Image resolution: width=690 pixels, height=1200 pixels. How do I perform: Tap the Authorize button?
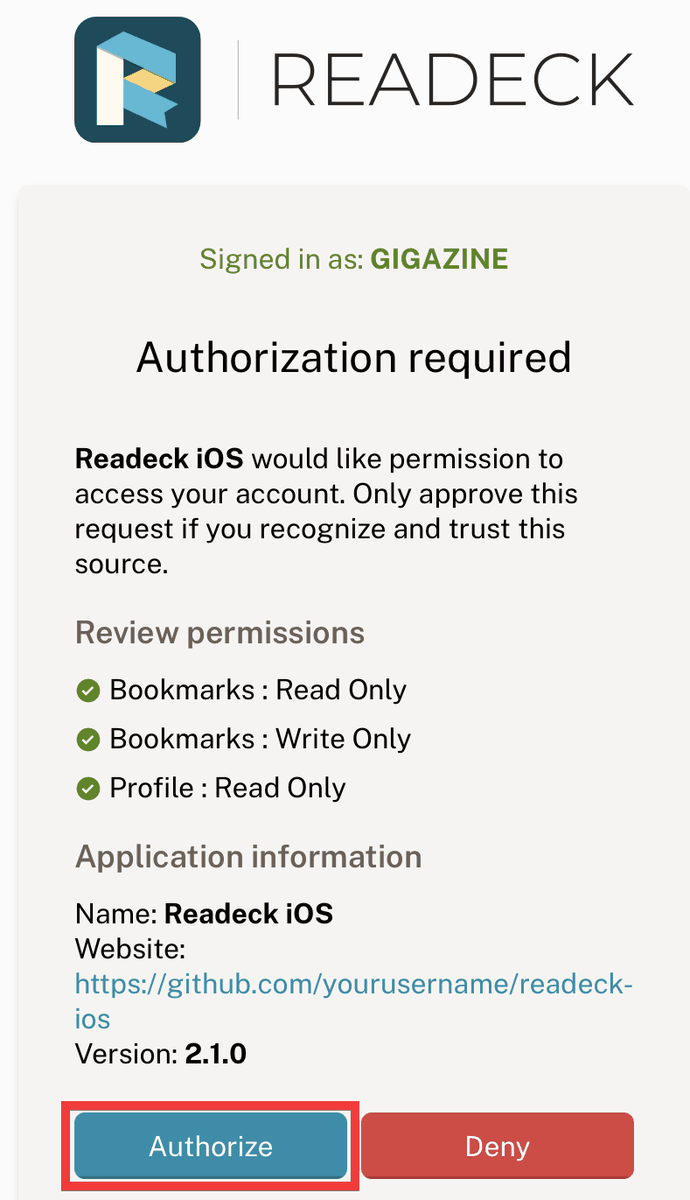210,1146
